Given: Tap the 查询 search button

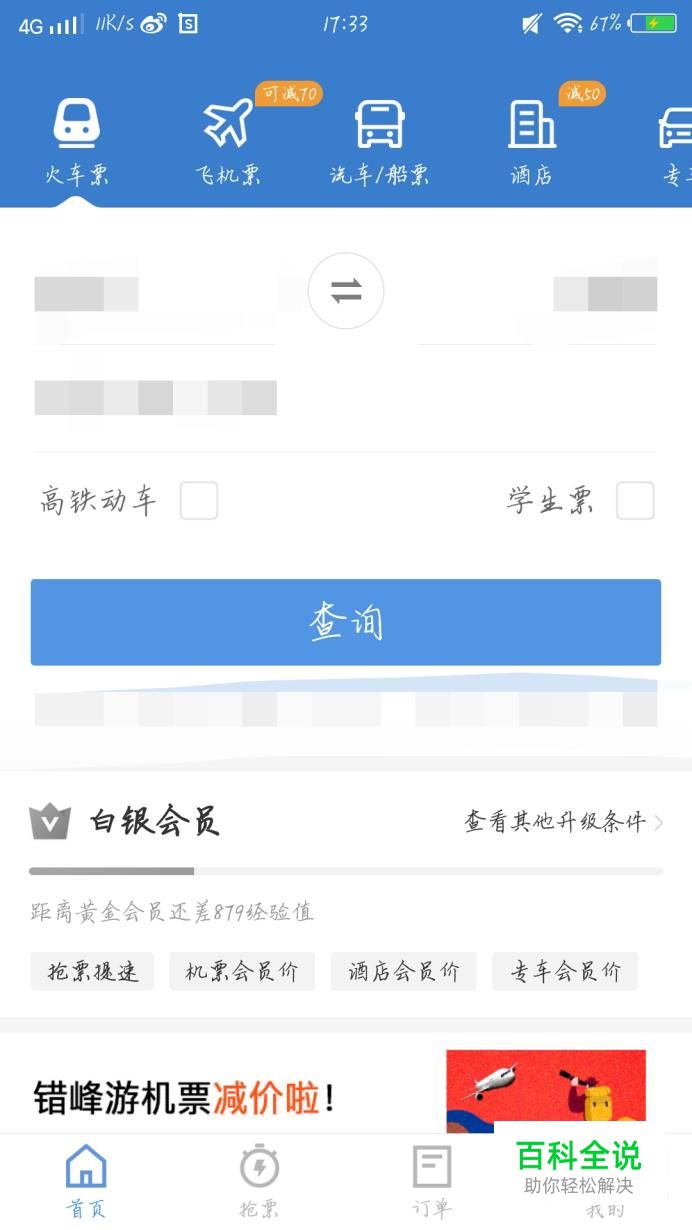Looking at the screenshot, I should [346, 622].
